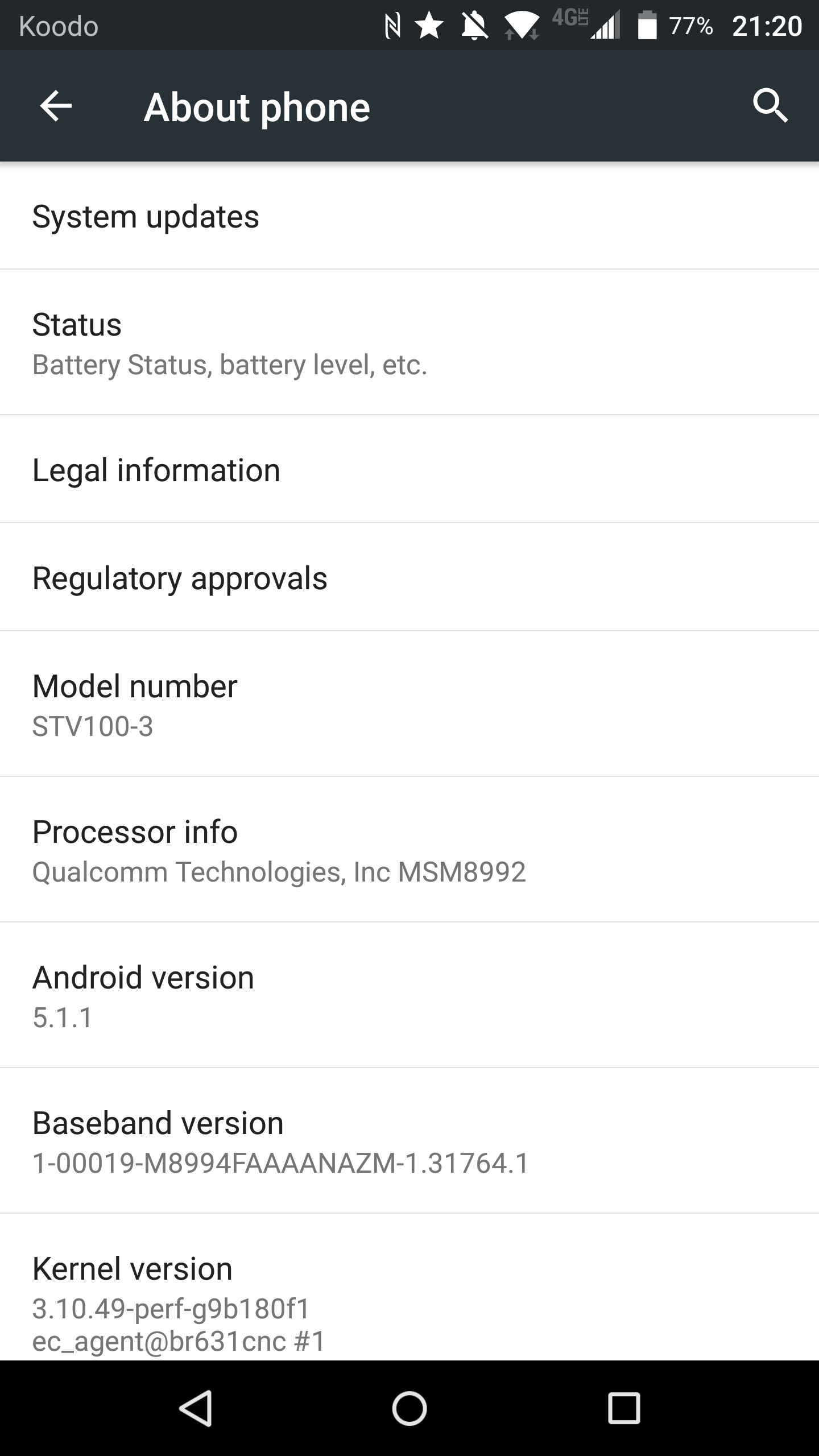Open Regulatory approvals

point(409,577)
